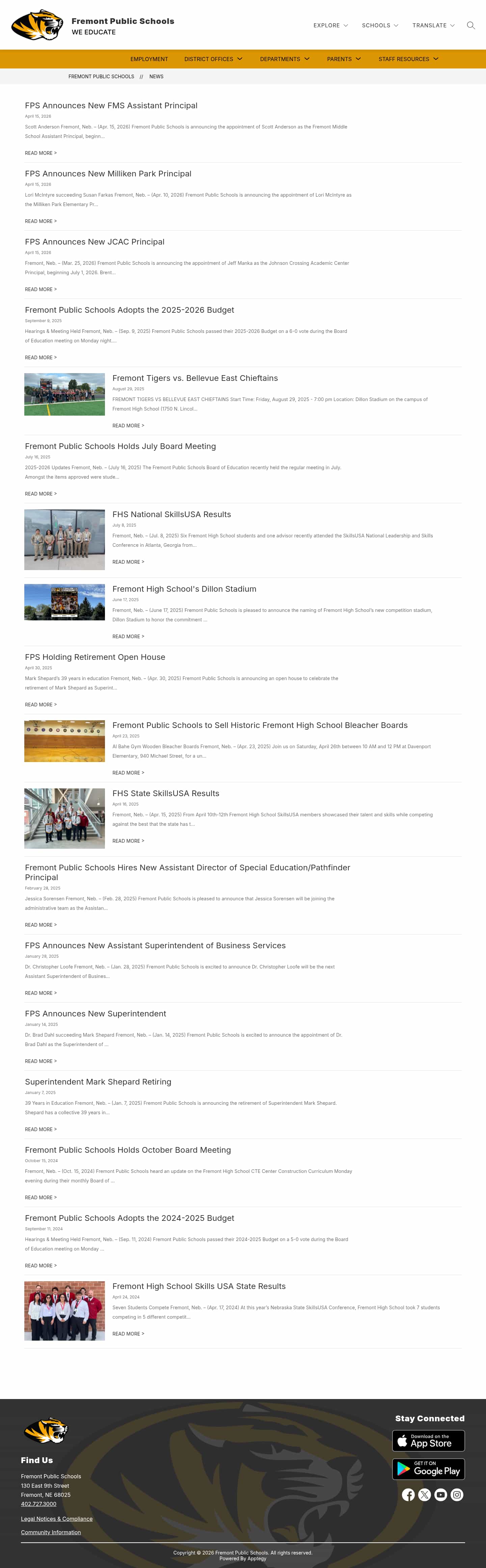
Task: Expand the Departments menu
Action: pos(285,59)
